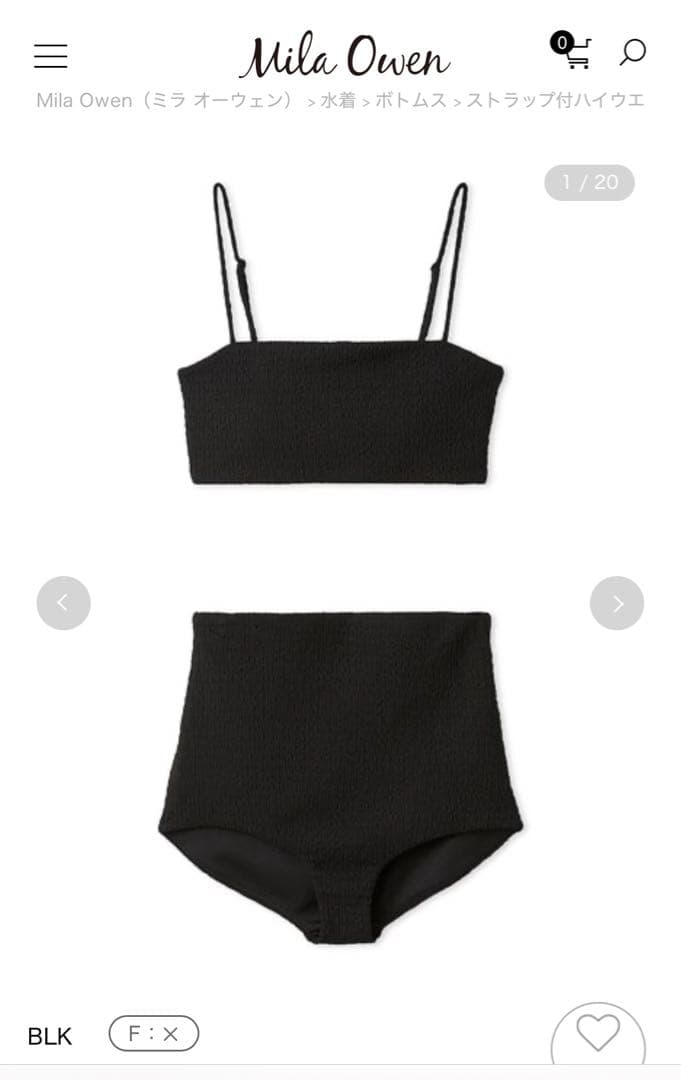Add item to favorites with heart

pos(598,1032)
